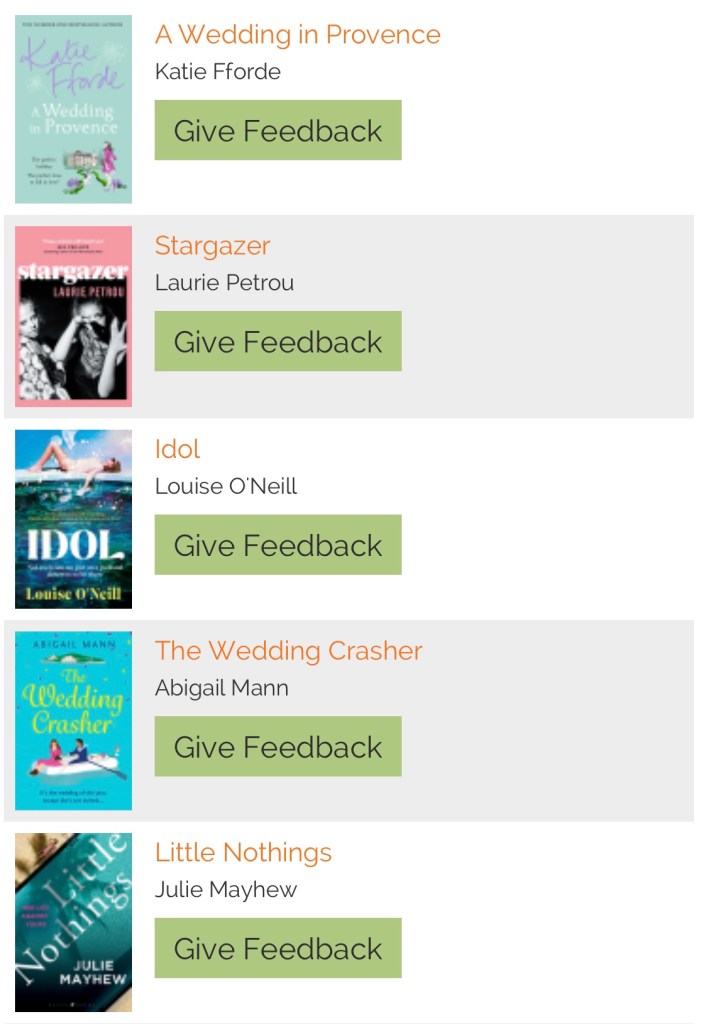The image size is (711, 1024).
Task: Give feedback for The Wedding Crasher
Action: (277, 747)
